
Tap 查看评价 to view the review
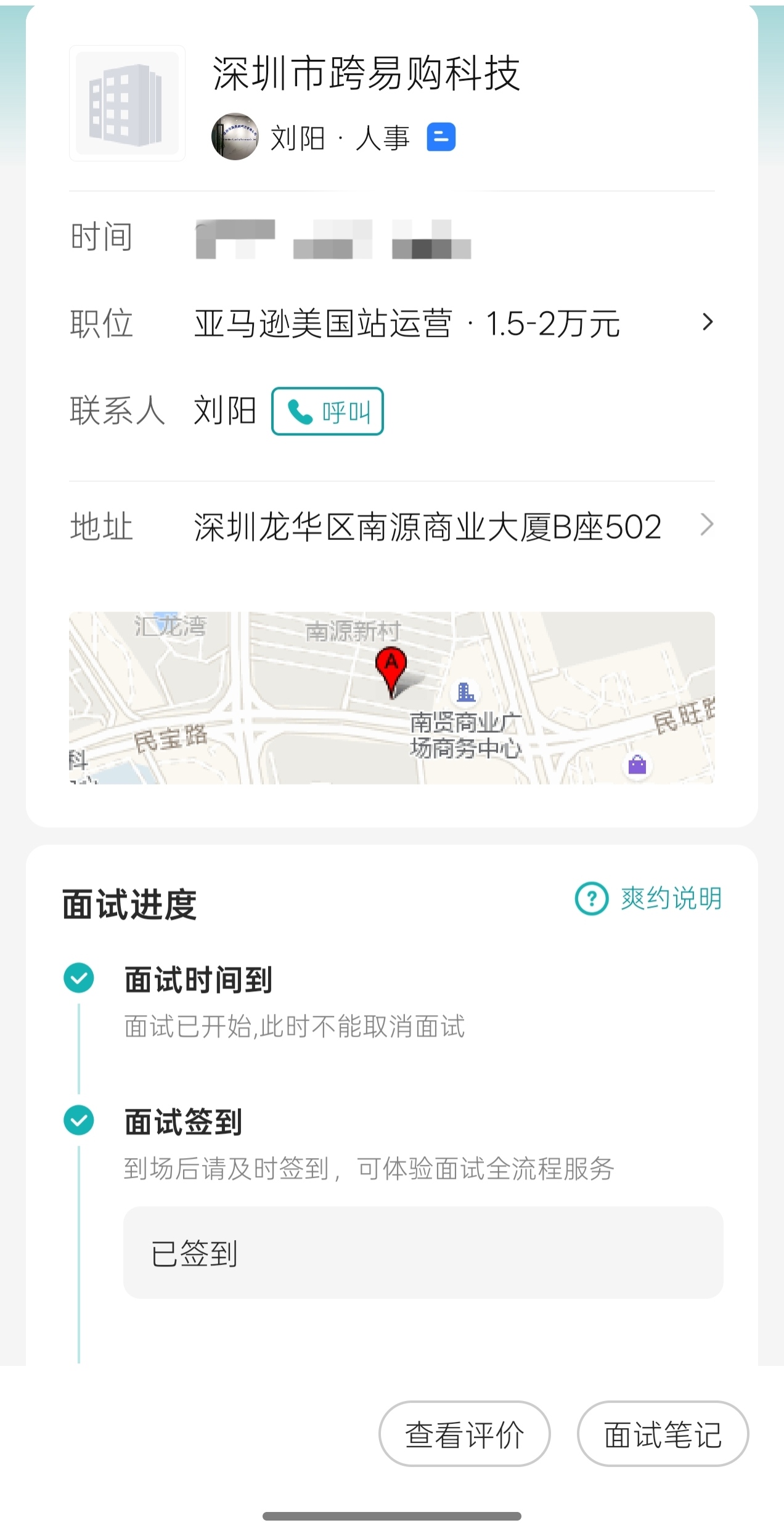coord(464,1434)
